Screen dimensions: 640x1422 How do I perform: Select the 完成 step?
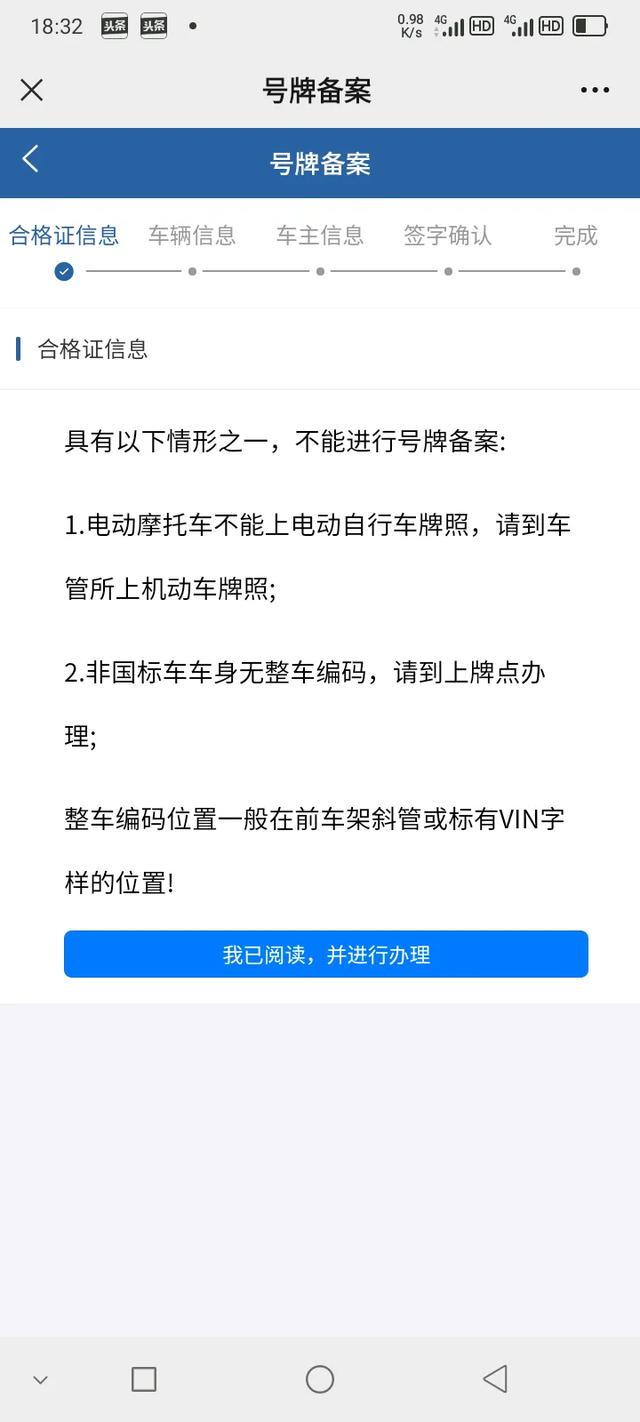[576, 235]
